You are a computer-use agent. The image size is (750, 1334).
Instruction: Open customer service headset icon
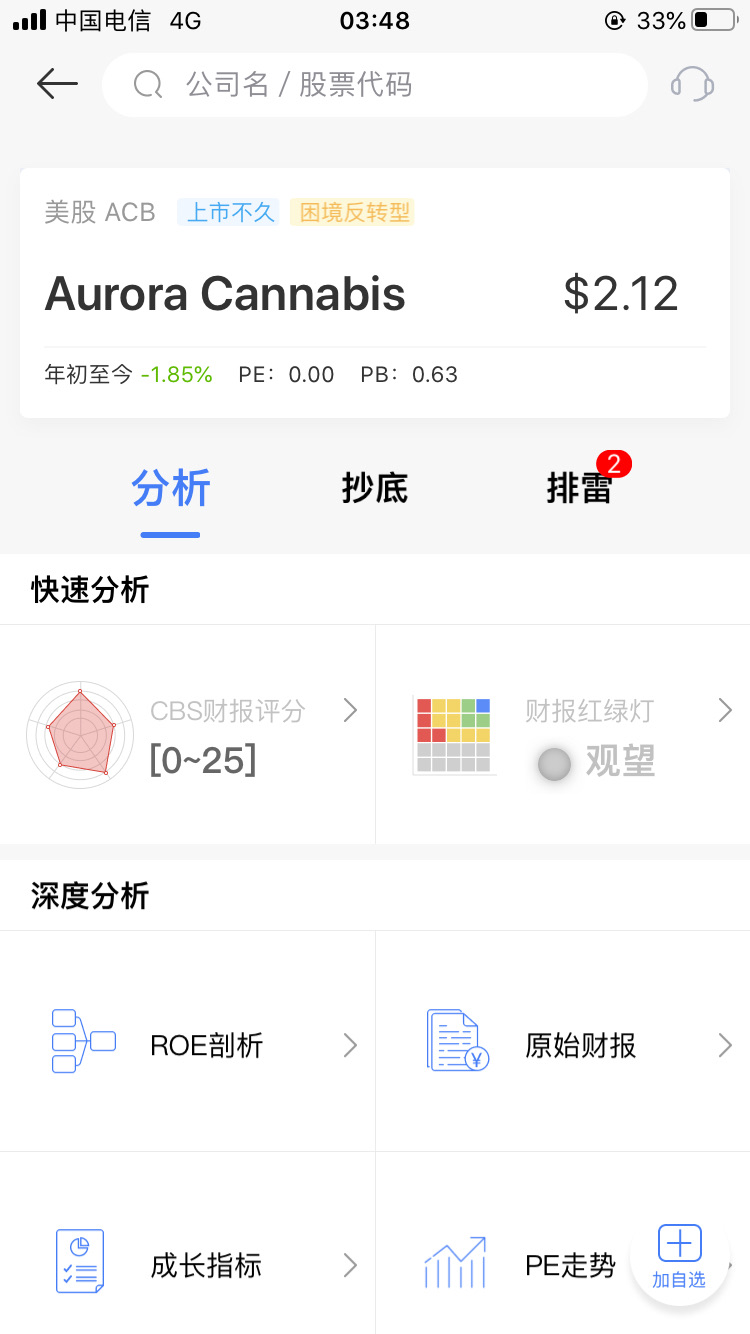click(692, 84)
